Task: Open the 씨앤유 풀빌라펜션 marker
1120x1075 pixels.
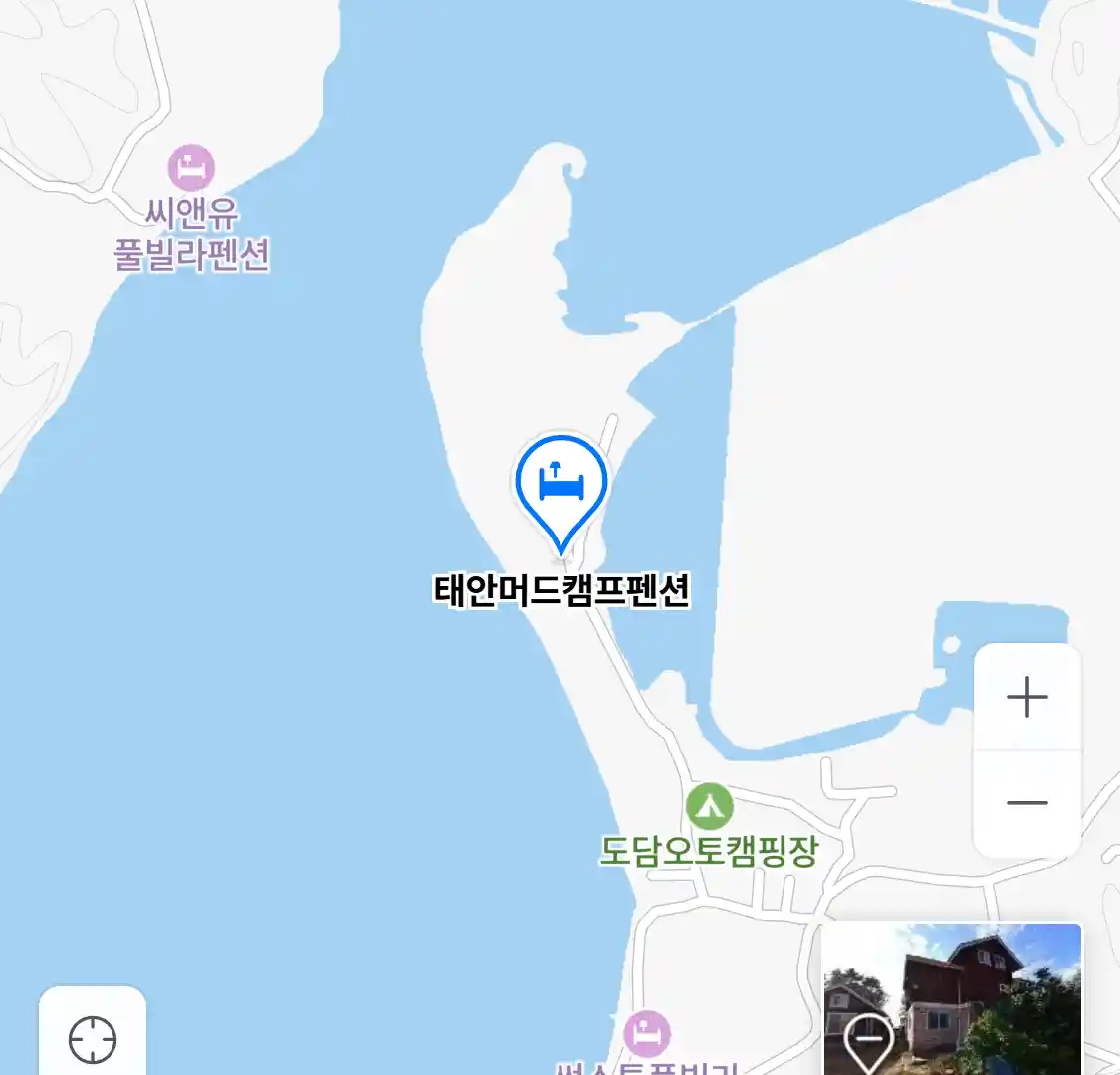Action: (191, 168)
